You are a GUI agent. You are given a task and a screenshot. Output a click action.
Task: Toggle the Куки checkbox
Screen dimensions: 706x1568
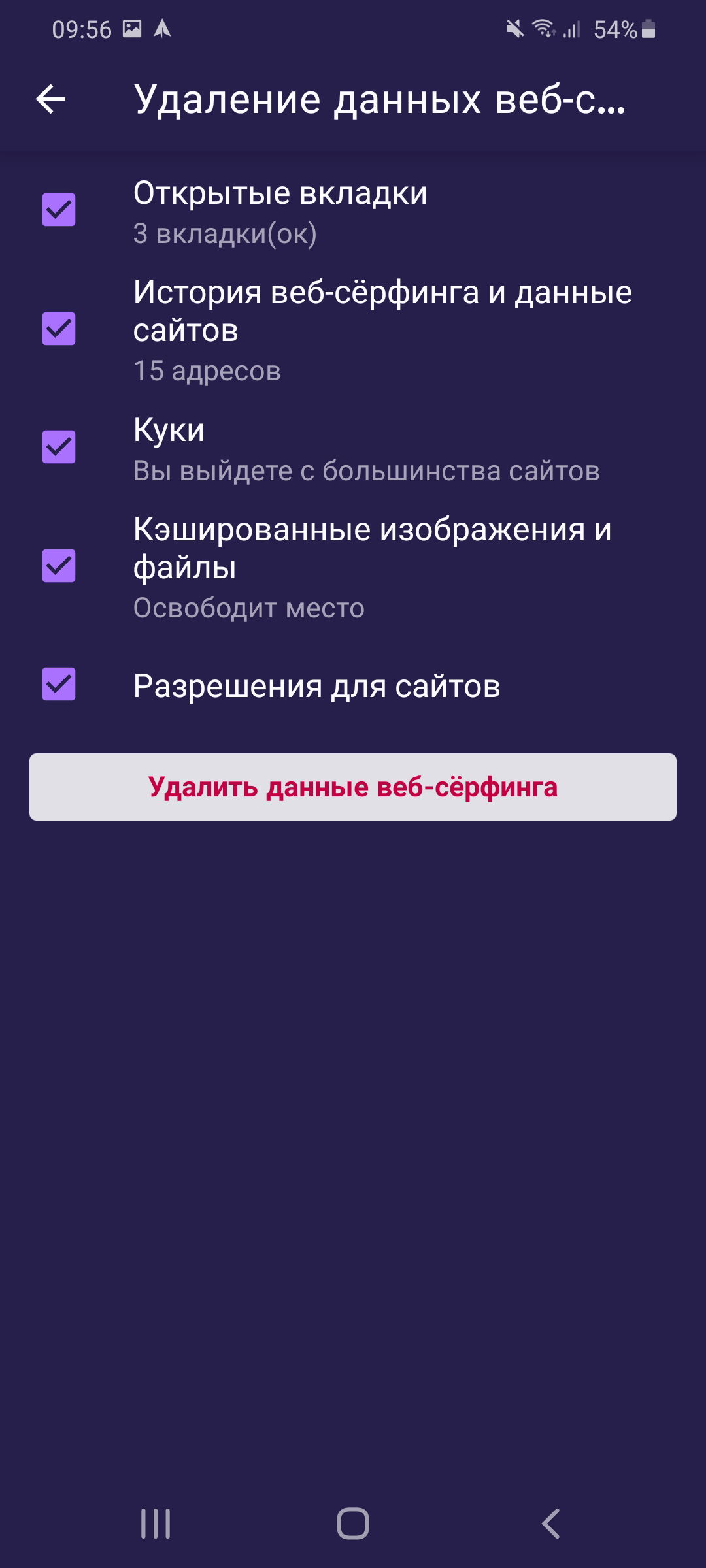(x=59, y=447)
